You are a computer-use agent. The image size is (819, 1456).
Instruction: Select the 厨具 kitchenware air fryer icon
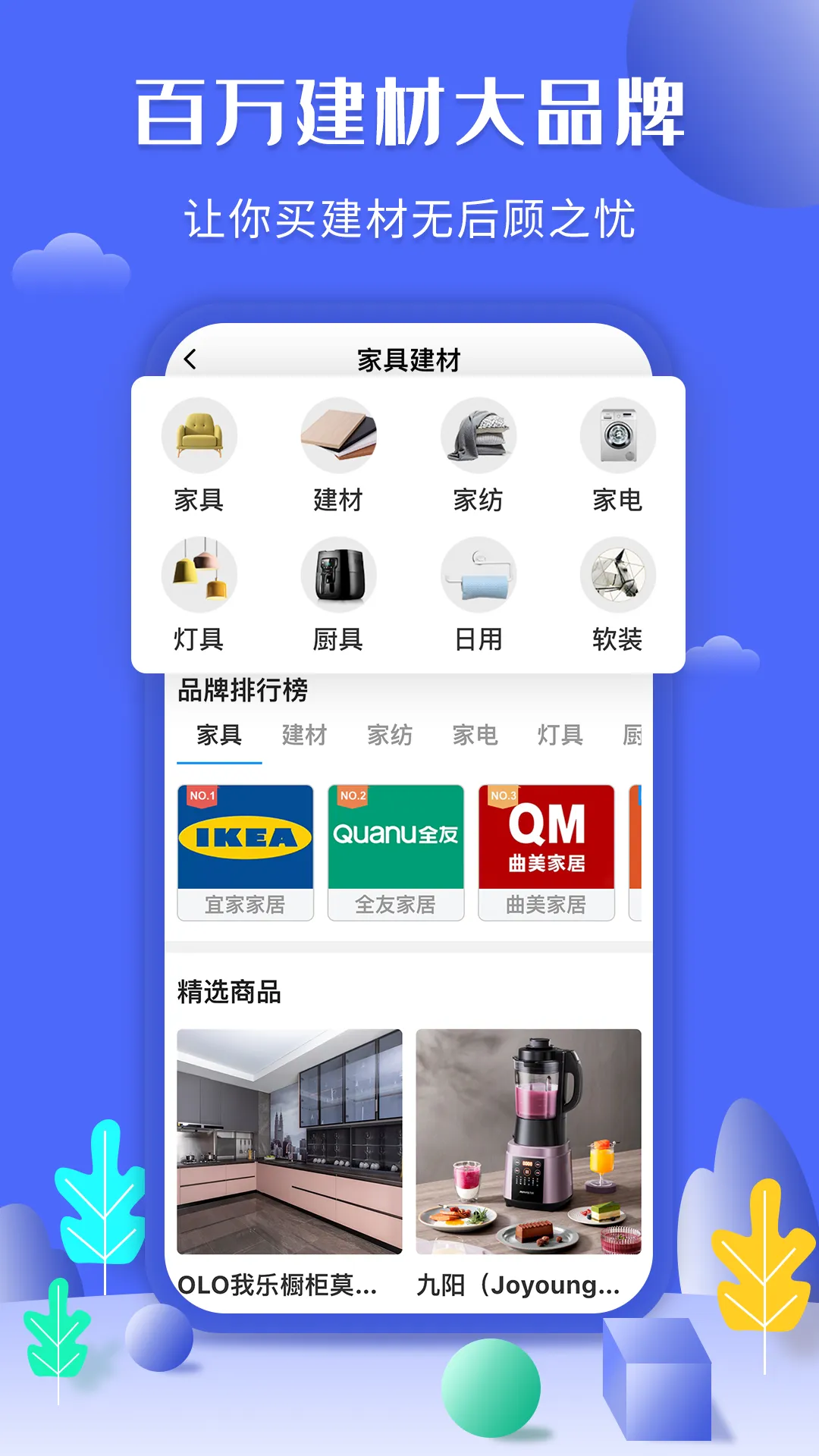point(339,576)
